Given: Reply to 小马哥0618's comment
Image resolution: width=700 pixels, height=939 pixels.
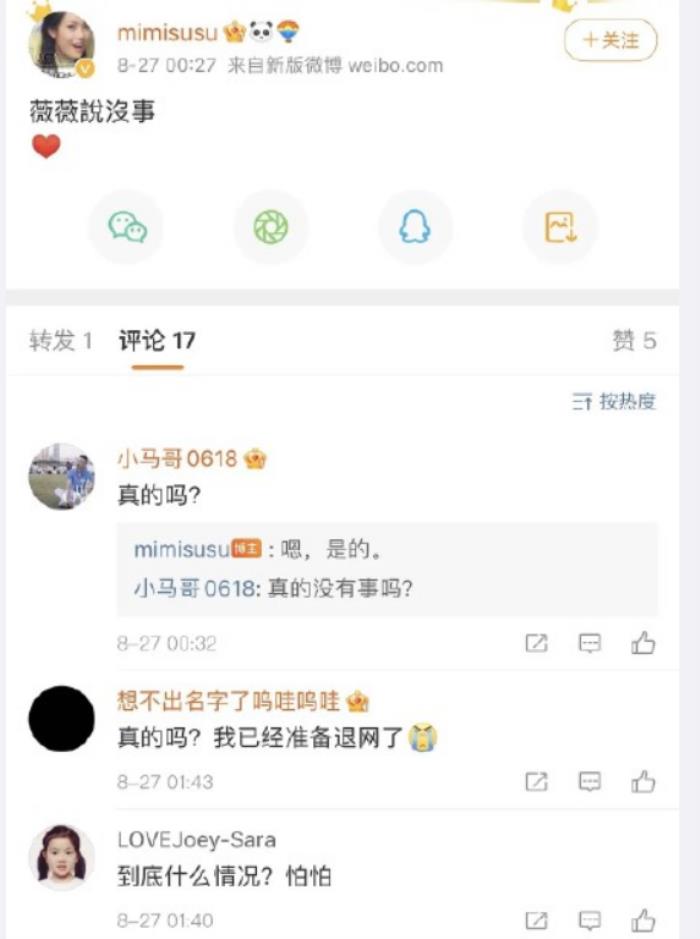Looking at the screenshot, I should [x=590, y=643].
